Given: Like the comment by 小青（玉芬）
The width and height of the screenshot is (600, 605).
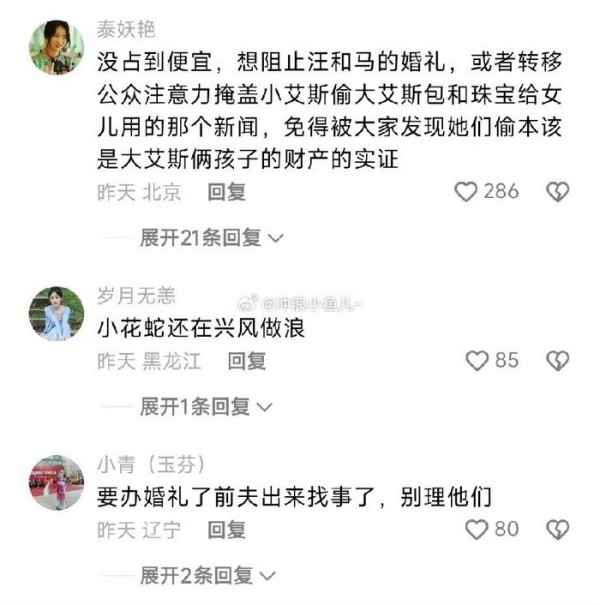Looking at the screenshot, I should (477, 529).
